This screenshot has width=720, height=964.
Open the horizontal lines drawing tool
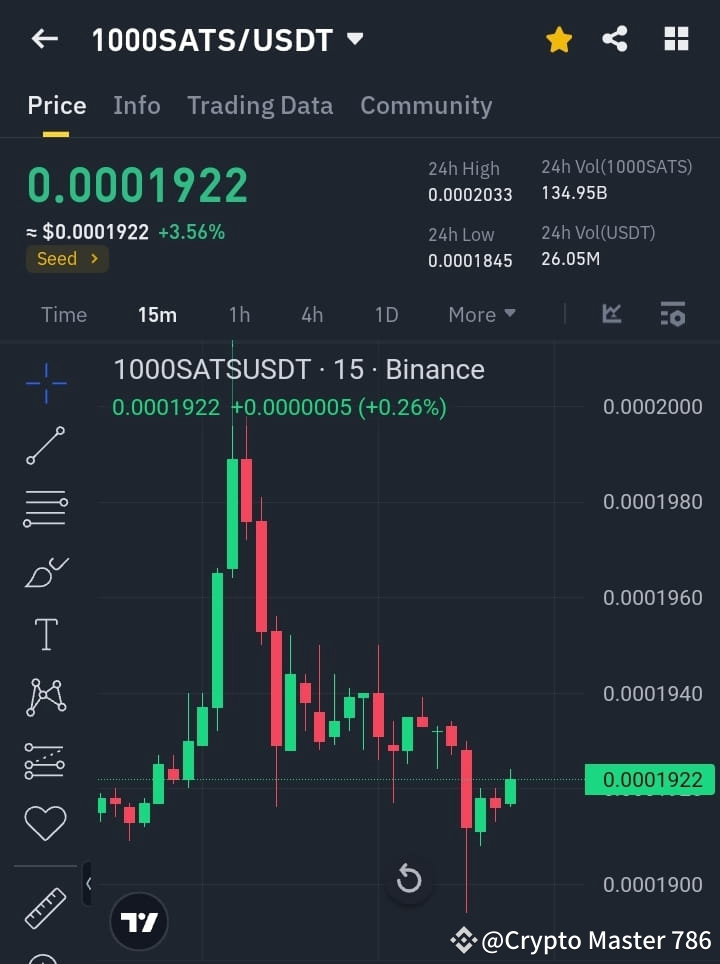point(44,508)
